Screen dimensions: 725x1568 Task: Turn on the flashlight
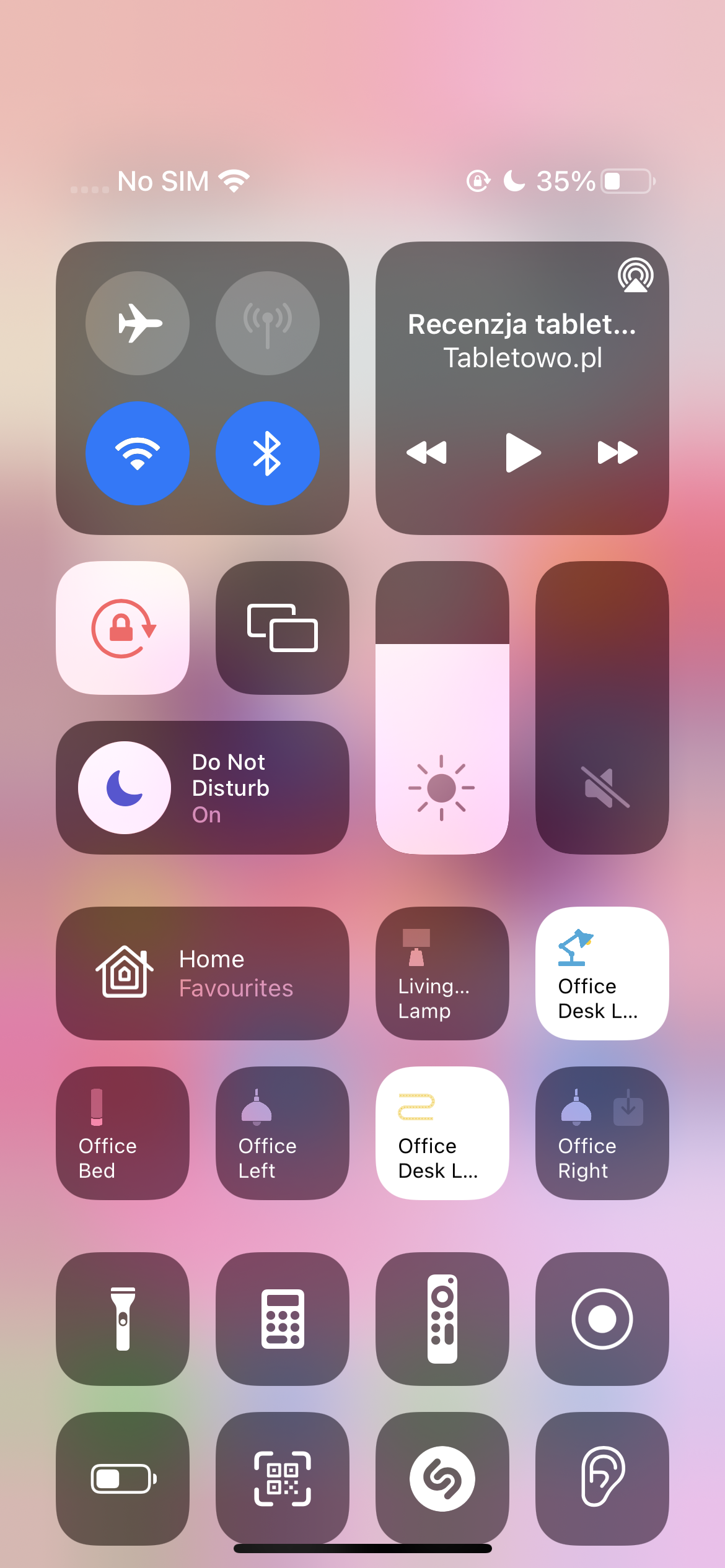[x=123, y=1319]
